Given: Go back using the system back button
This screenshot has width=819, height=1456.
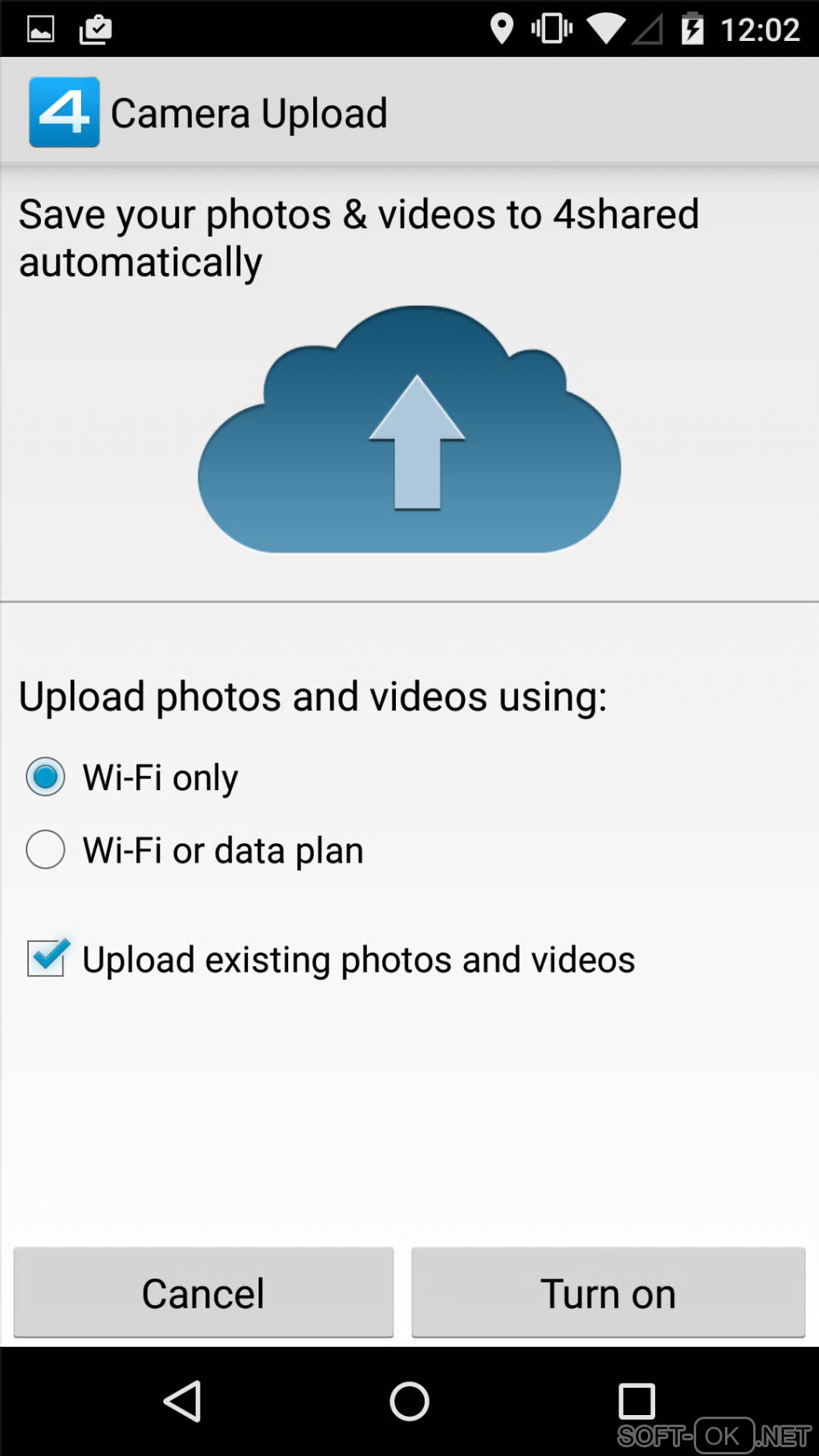Looking at the screenshot, I should pos(183,1401).
